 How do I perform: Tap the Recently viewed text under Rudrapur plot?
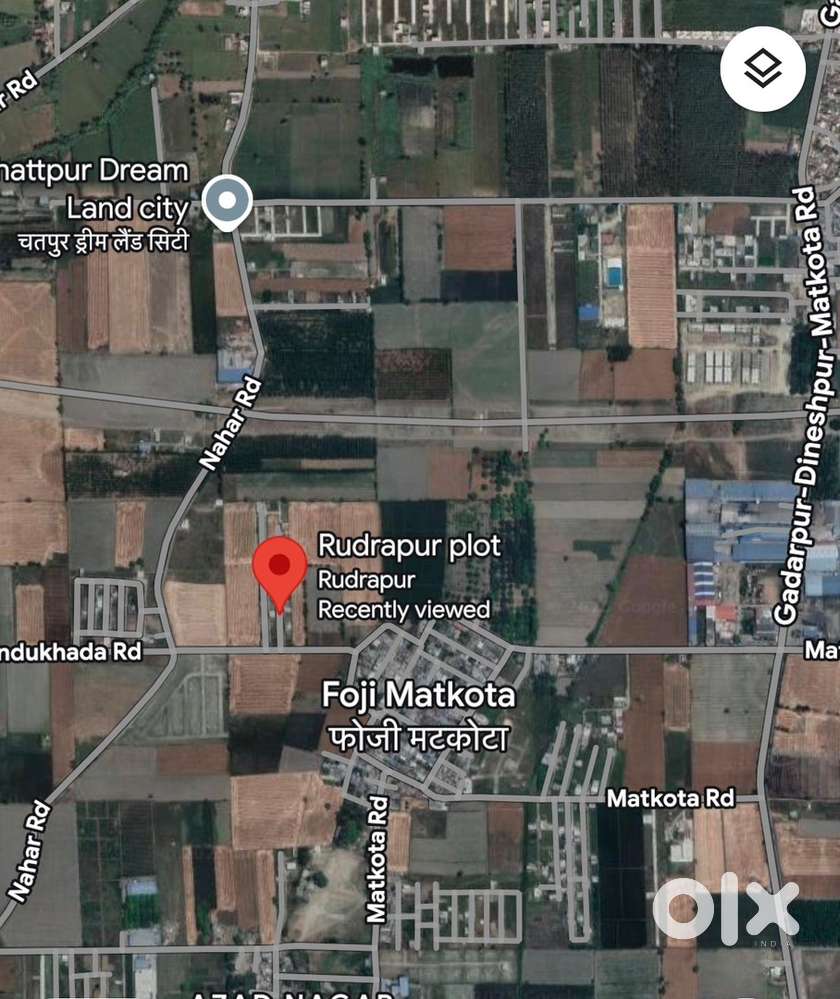click(404, 607)
